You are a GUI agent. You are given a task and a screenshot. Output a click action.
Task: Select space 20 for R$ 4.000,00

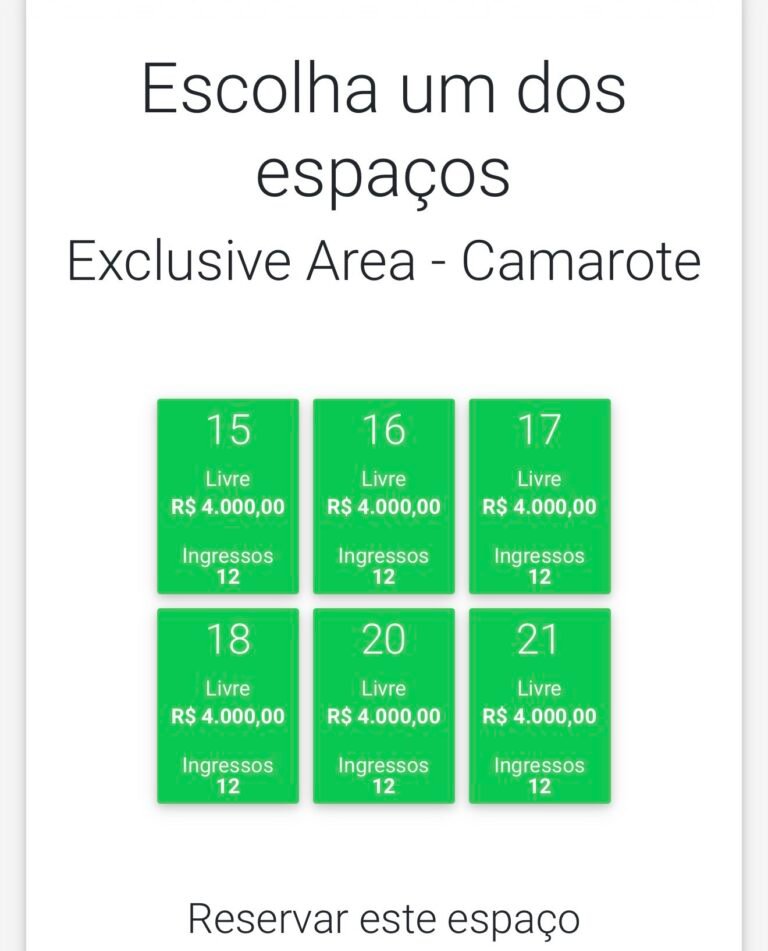[384, 705]
